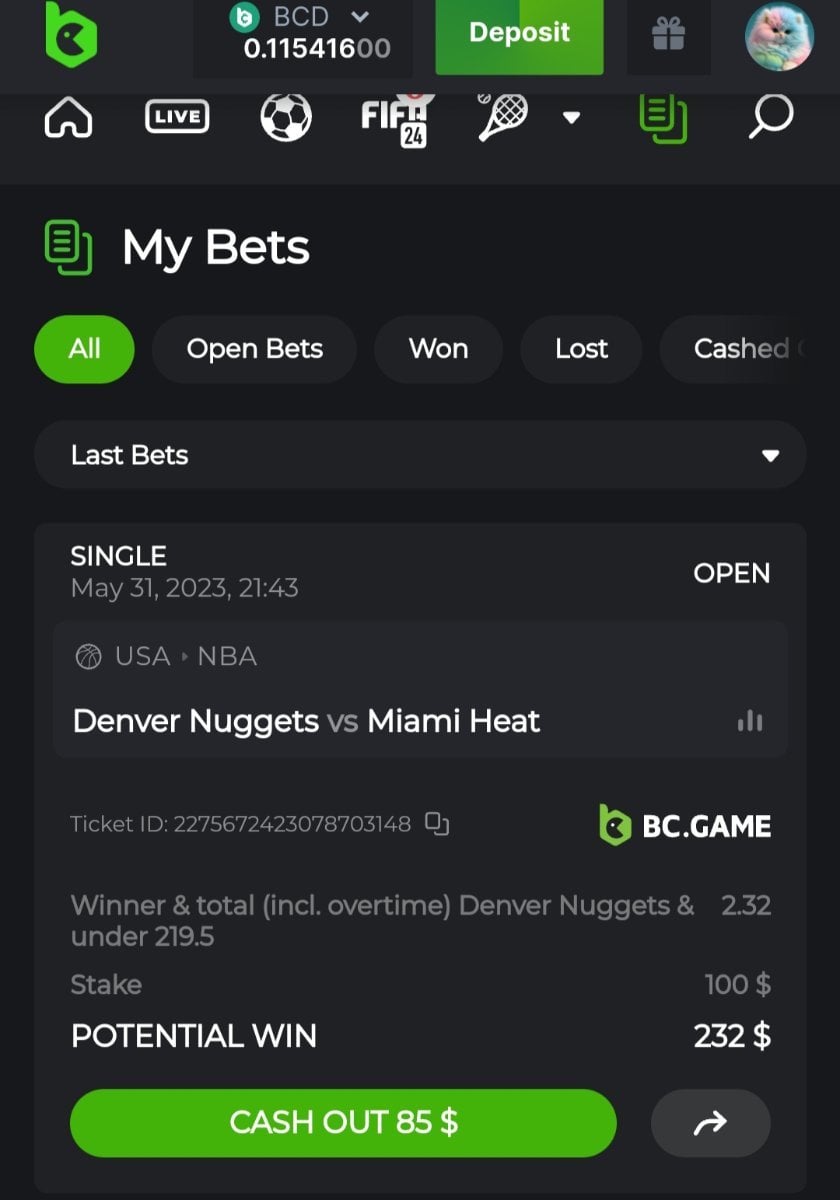Show only Won bets
Screen dimensions: 840x1200
pos(438,349)
